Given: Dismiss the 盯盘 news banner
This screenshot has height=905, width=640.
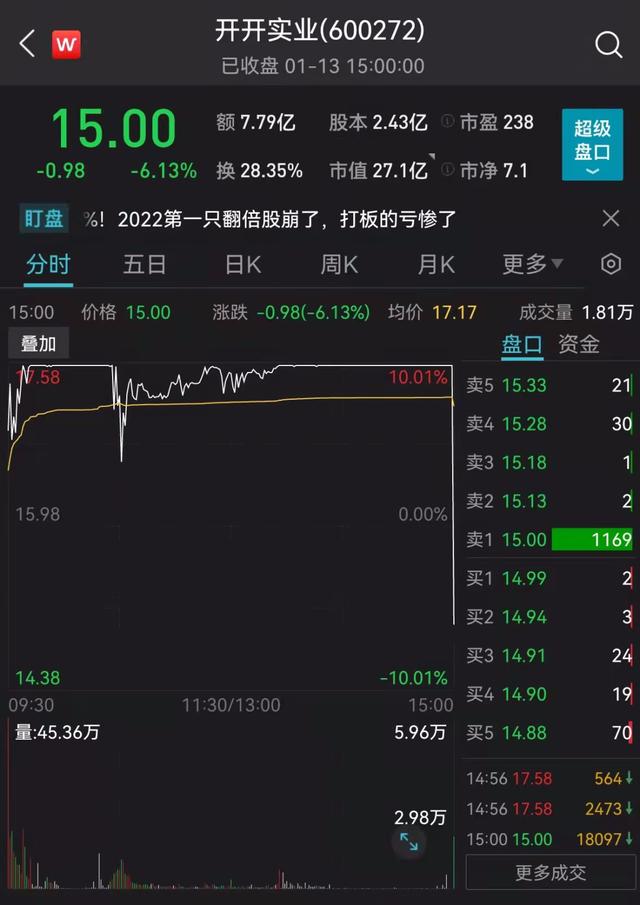Looking at the screenshot, I should [x=611, y=219].
